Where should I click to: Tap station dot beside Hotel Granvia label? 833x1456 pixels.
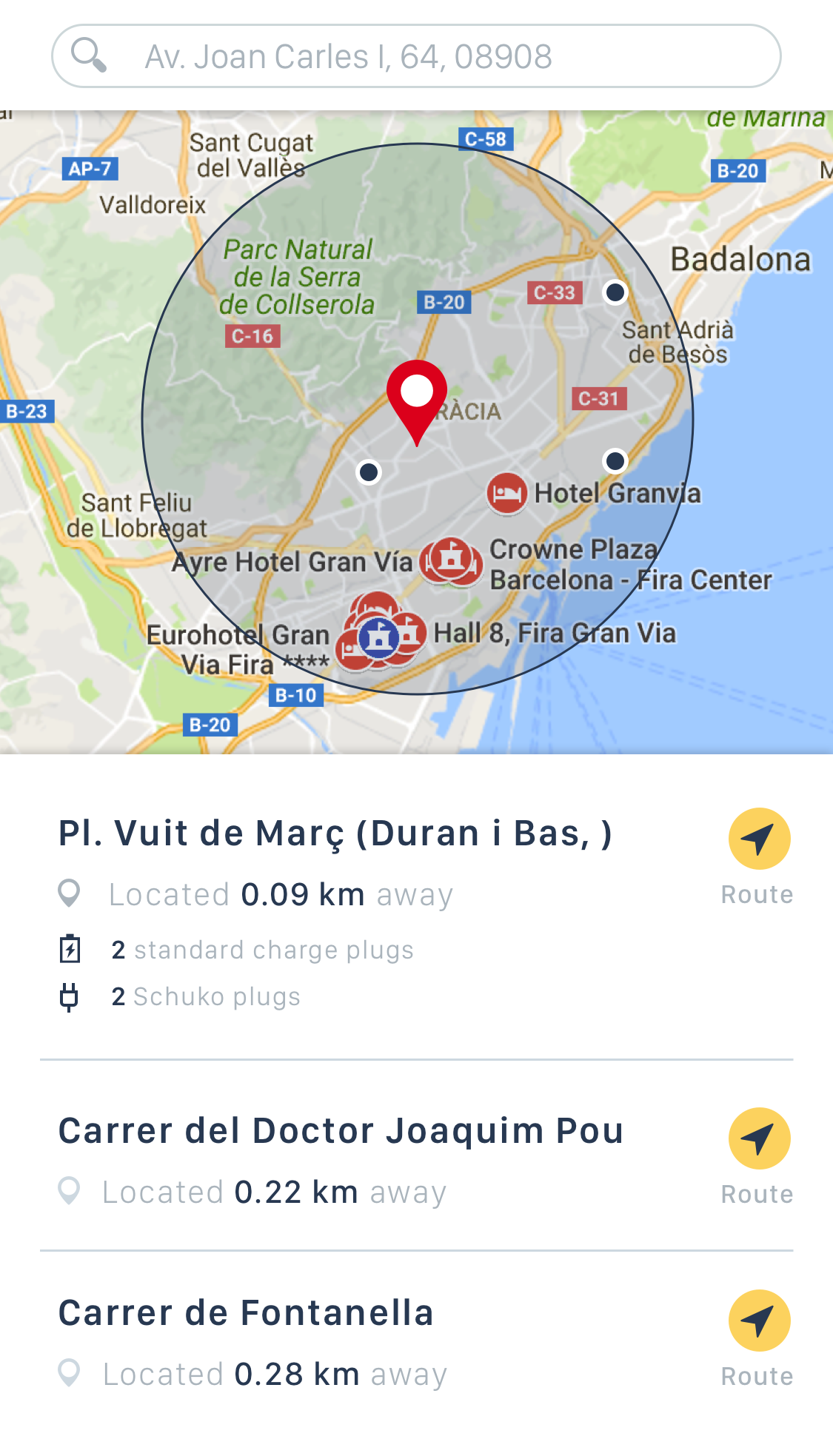click(x=615, y=461)
